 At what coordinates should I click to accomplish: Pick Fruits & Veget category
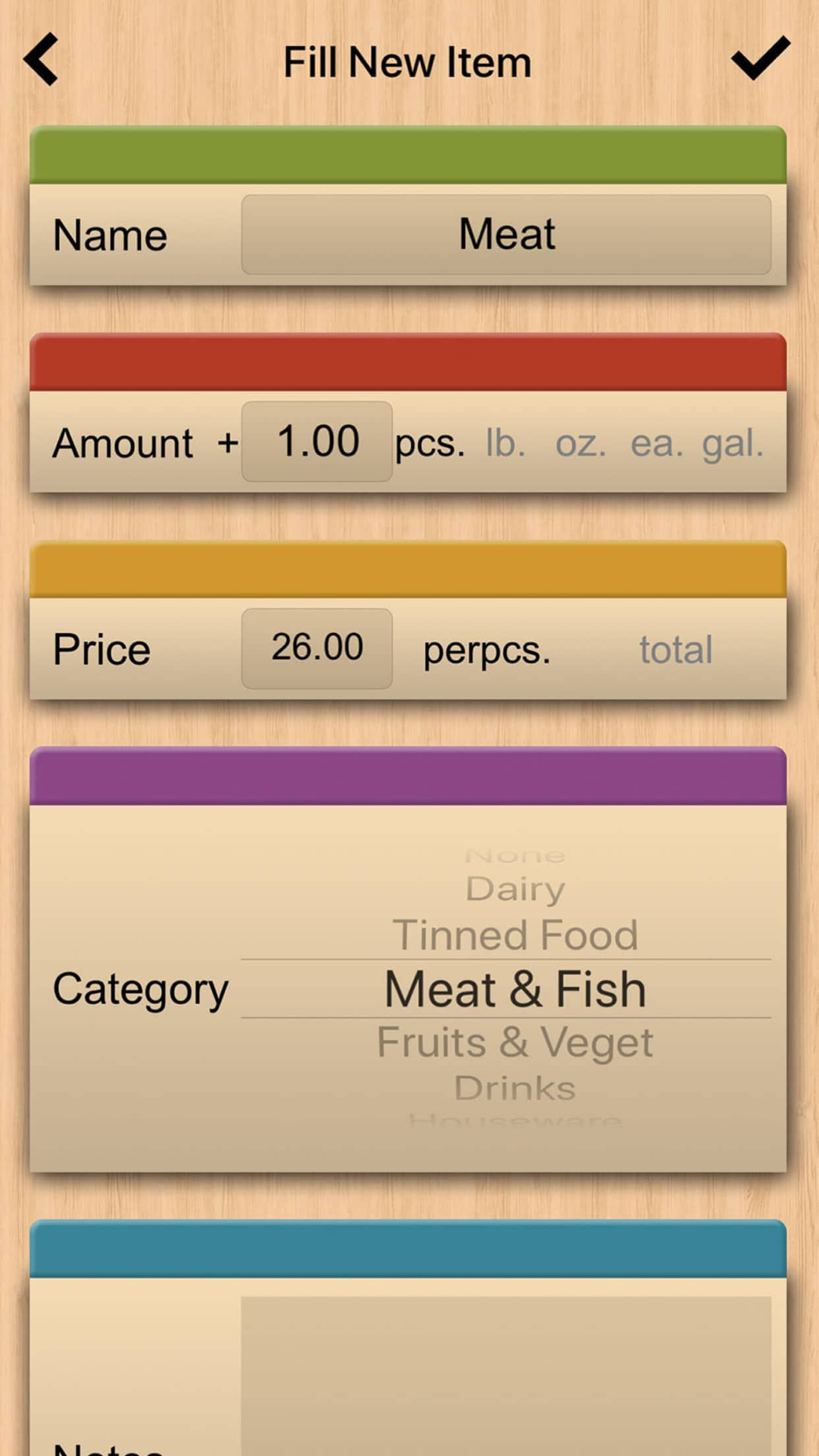click(x=515, y=1042)
